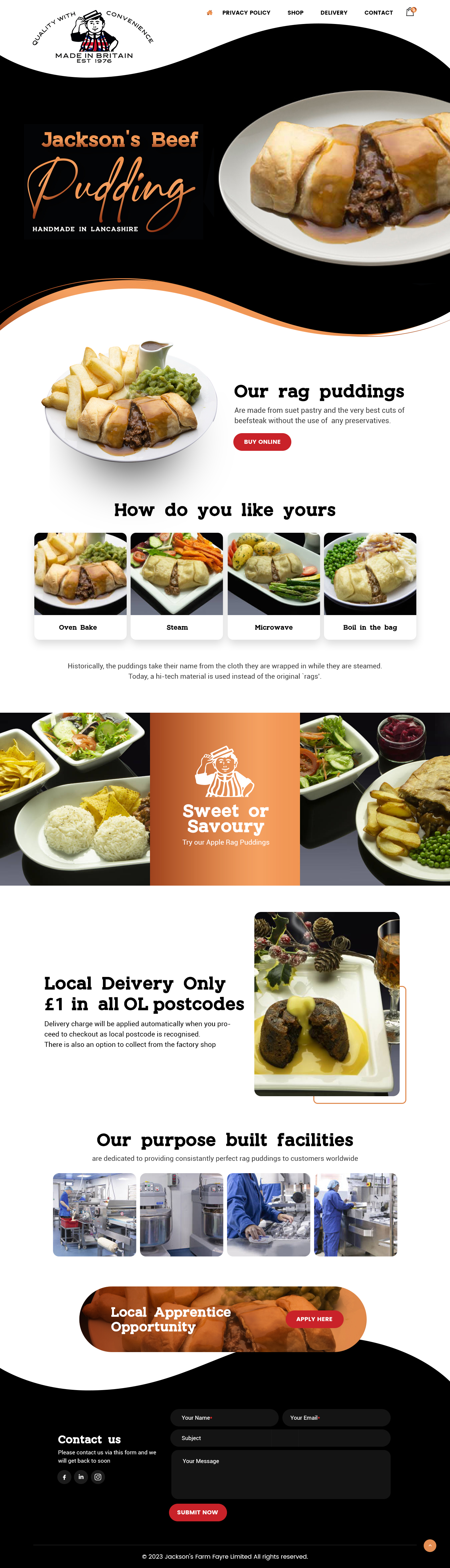Open the Delivery page
450x1568 pixels.
pos(334,13)
